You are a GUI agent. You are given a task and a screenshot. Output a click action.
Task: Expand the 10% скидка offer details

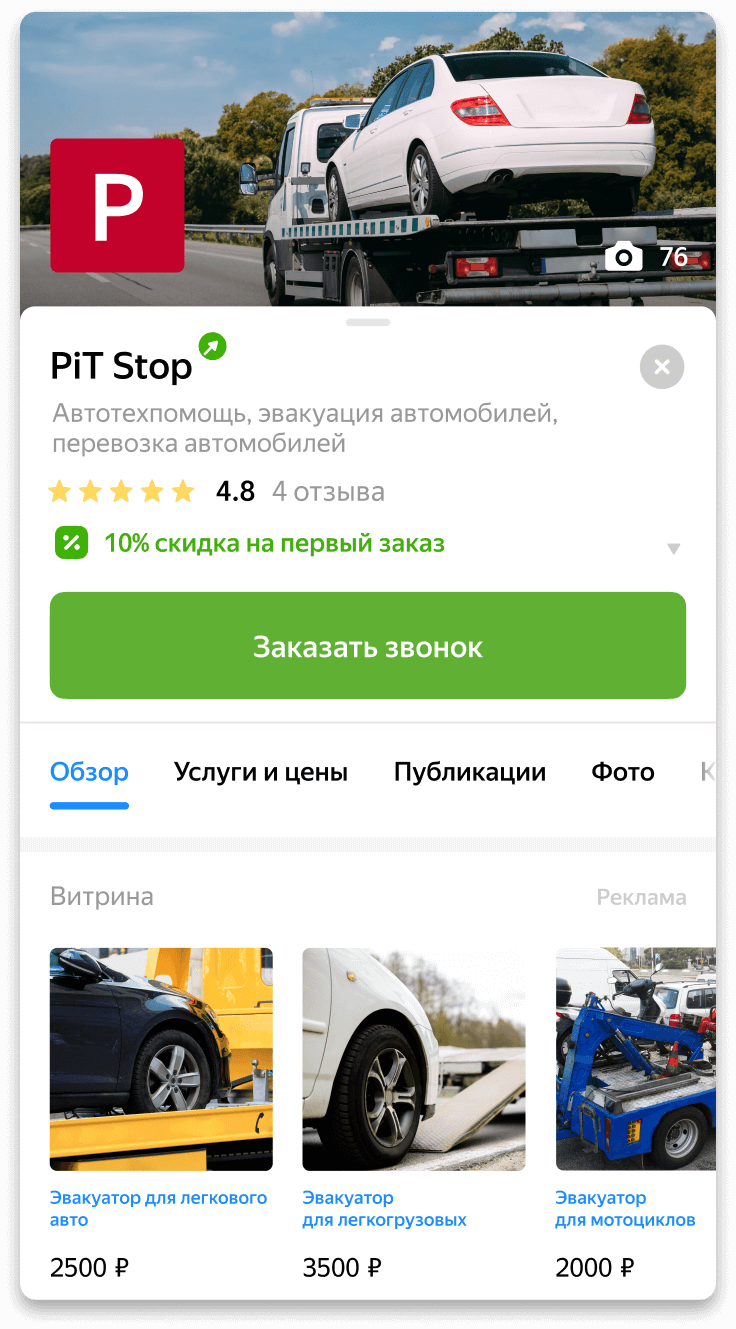(673, 548)
